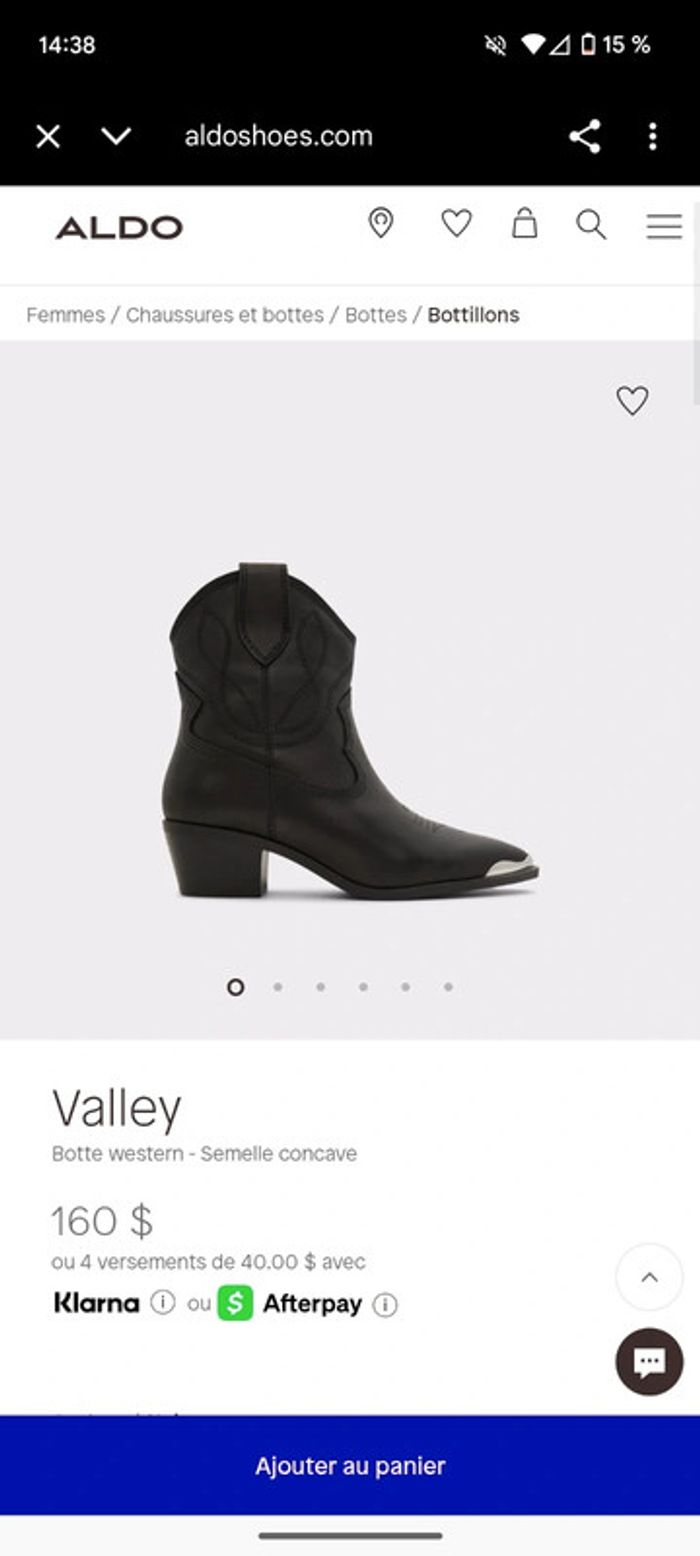
Task: Tap Ajouter au panier
Action: click(x=350, y=1465)
